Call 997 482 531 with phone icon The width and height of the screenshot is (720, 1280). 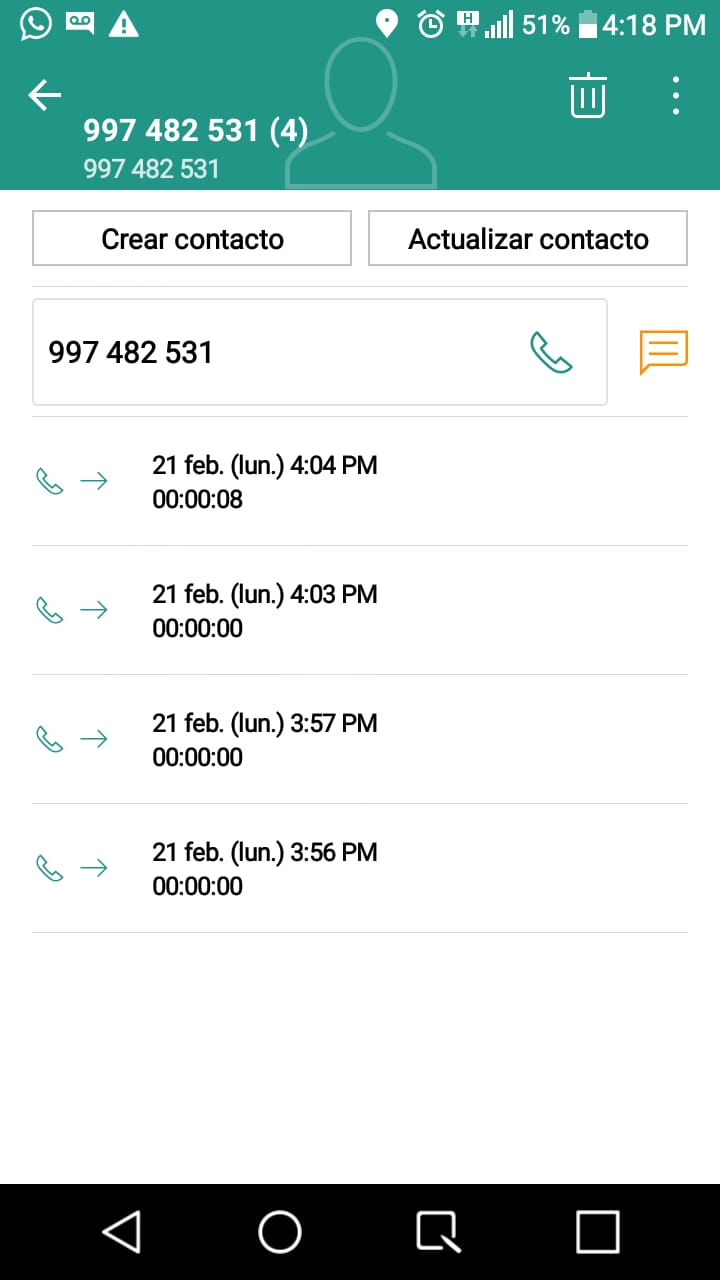(x=550, y=352)
